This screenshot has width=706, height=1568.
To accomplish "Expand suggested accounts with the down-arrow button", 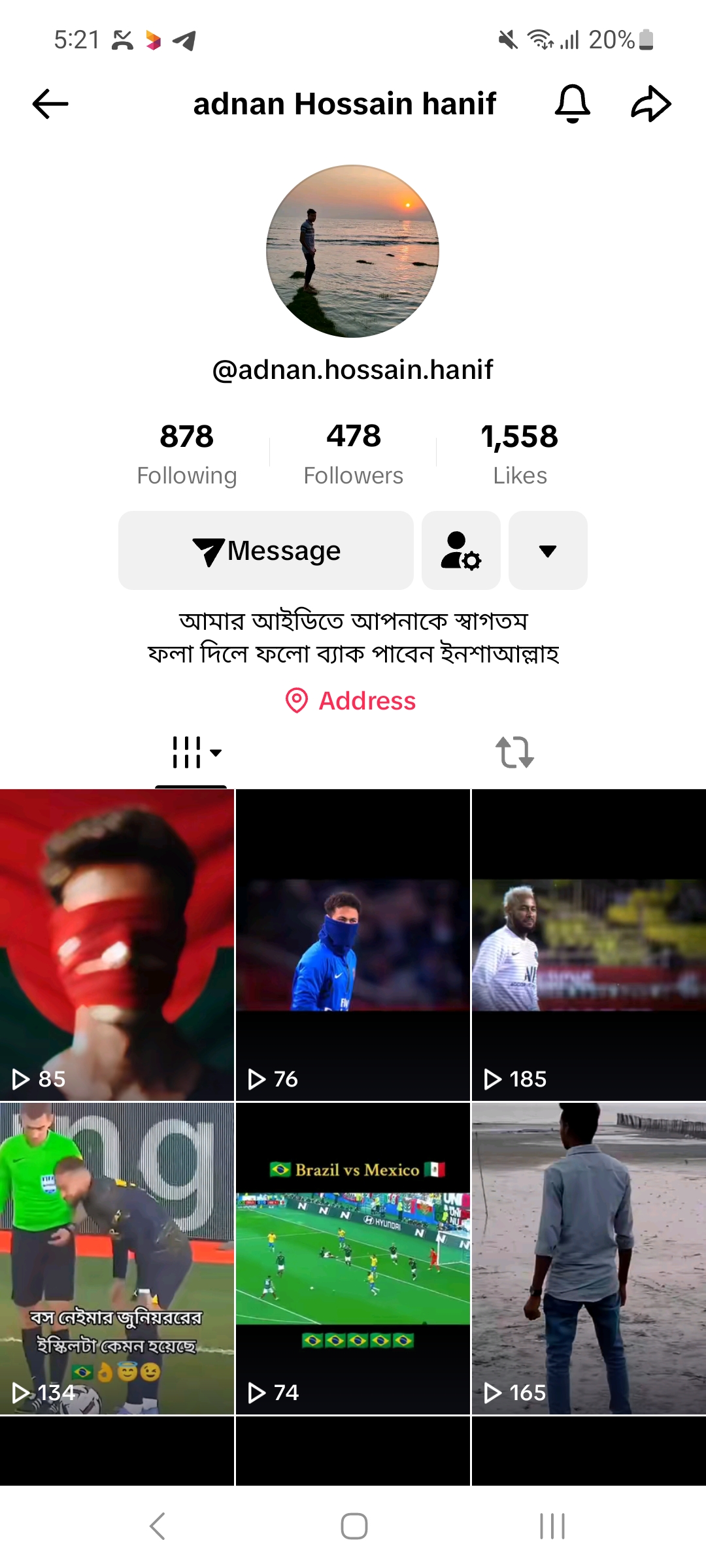I will tap(548, 551).
